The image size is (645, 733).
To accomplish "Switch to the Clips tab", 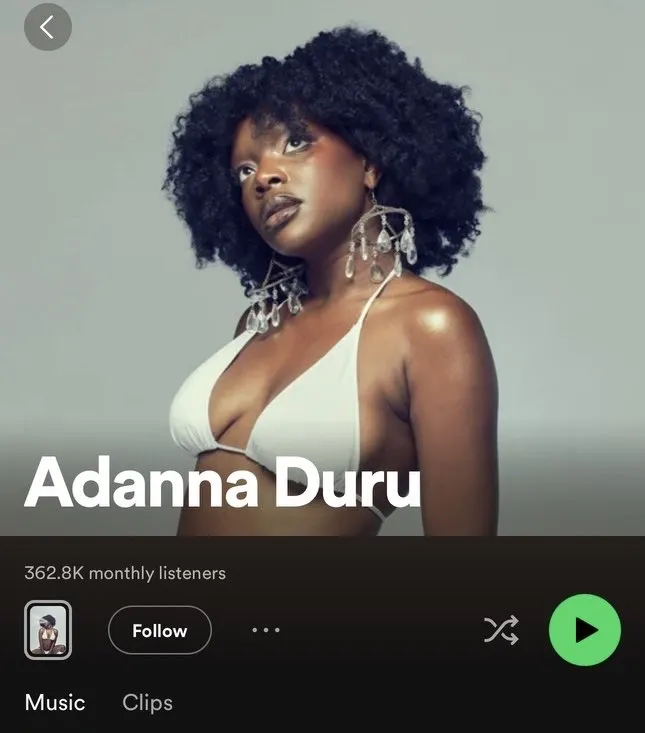I will [x=148, y=703].
